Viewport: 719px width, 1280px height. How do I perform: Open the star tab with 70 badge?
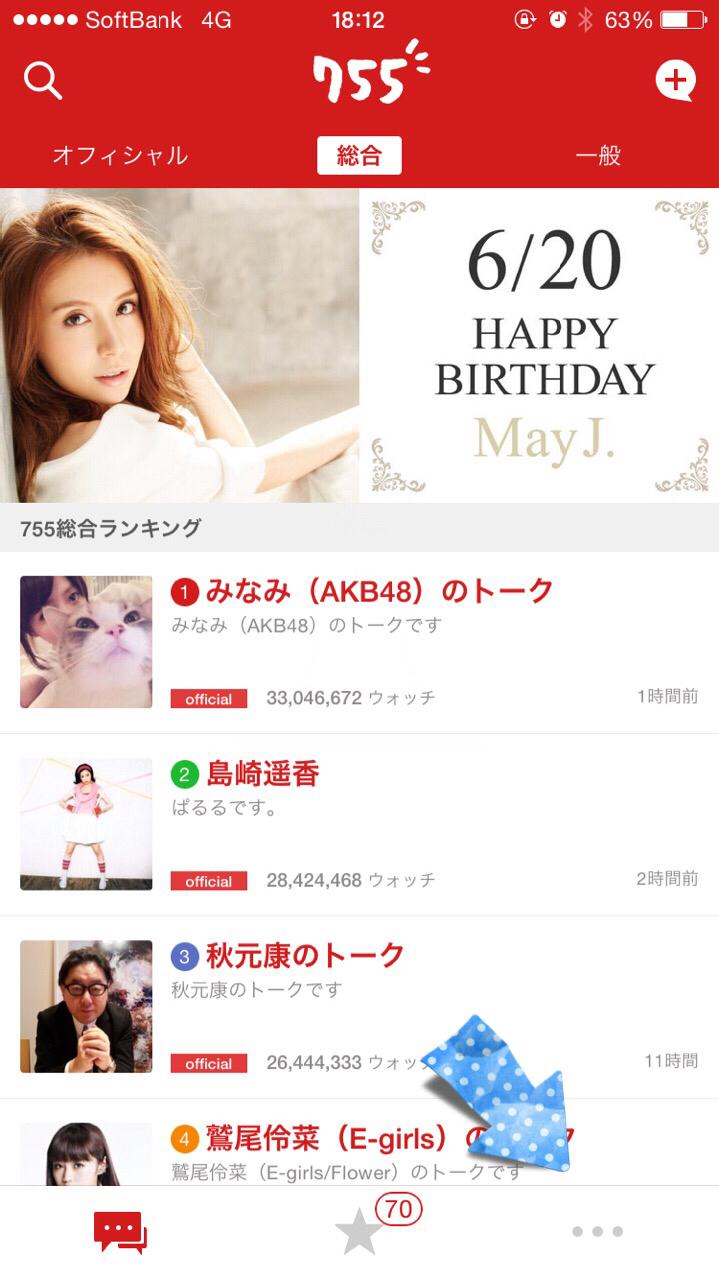click(x=360, y=1233)
